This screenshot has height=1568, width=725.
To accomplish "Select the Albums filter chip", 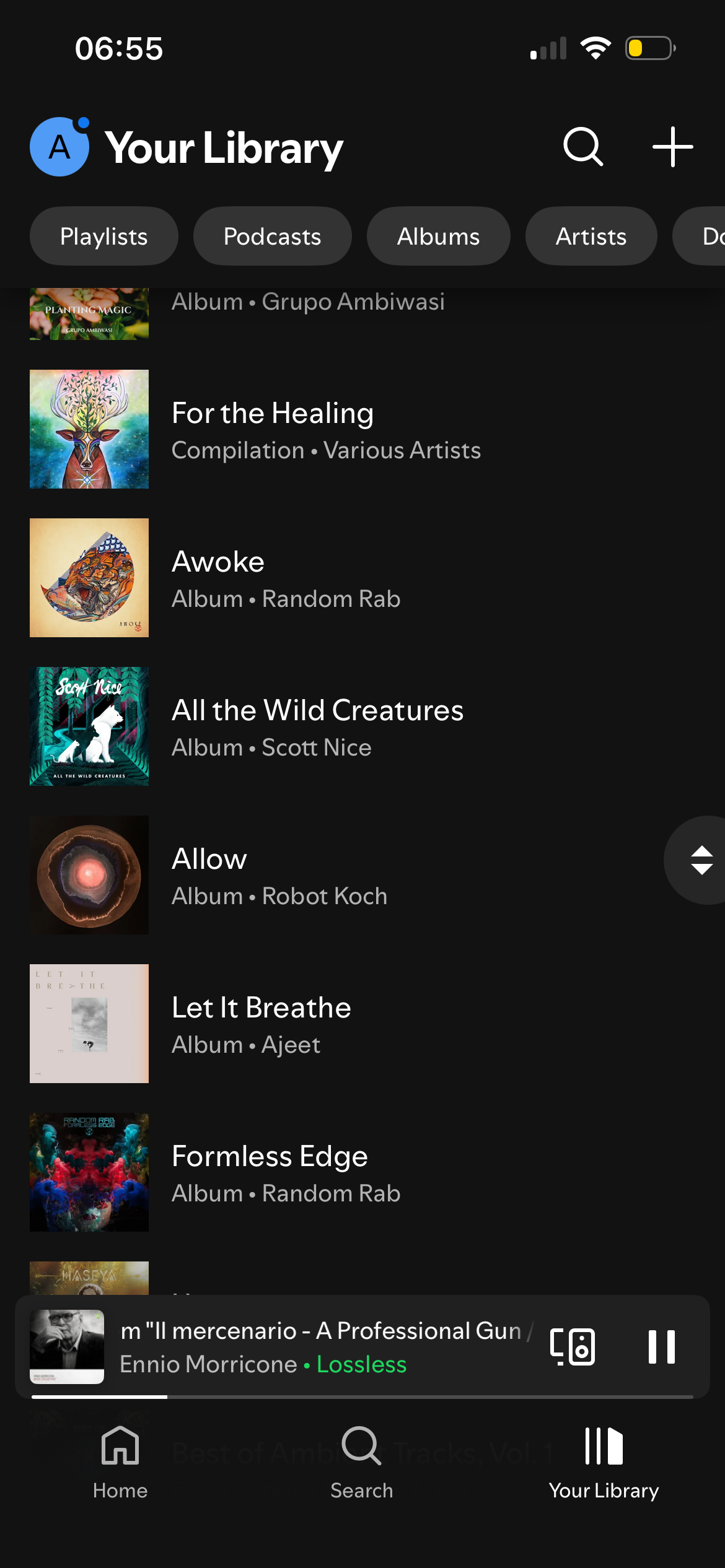I will coord(438,237).
